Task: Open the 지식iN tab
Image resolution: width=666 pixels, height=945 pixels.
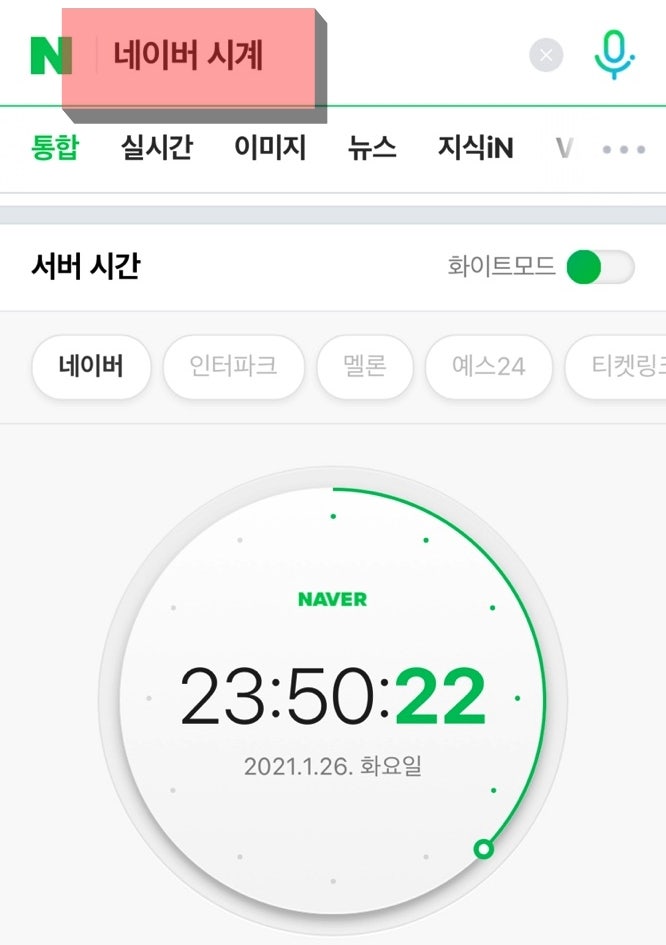Action: [475, 149]
